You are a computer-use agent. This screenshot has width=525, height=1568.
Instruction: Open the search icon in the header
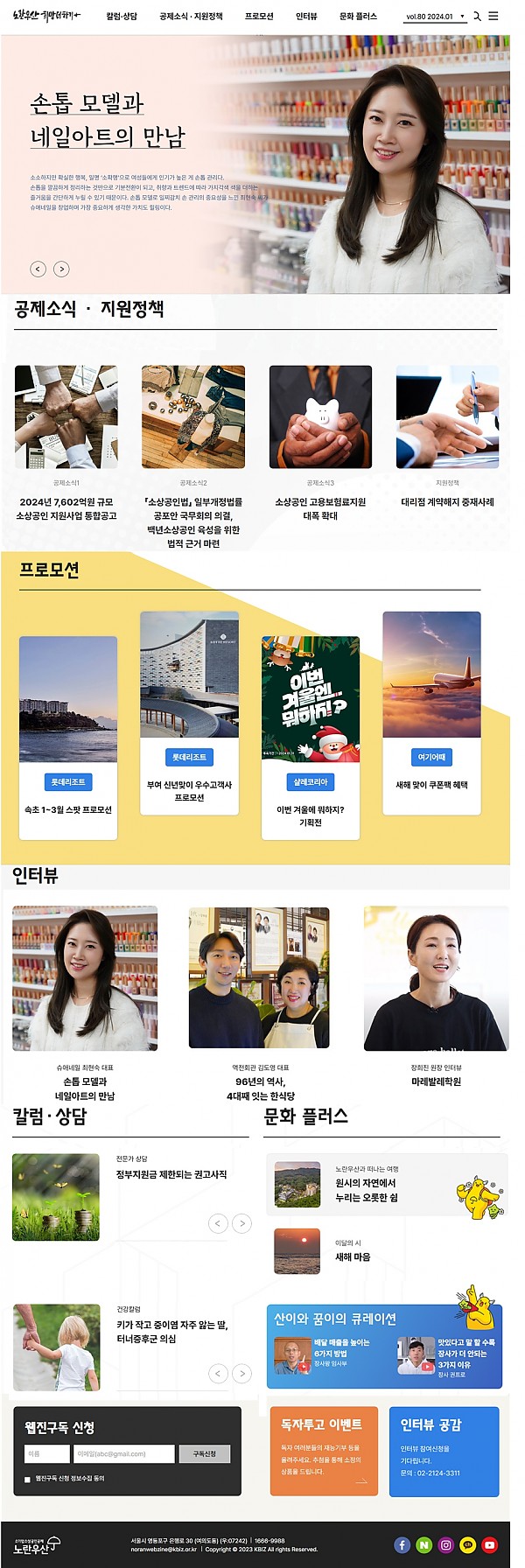[x=477, y=16]
